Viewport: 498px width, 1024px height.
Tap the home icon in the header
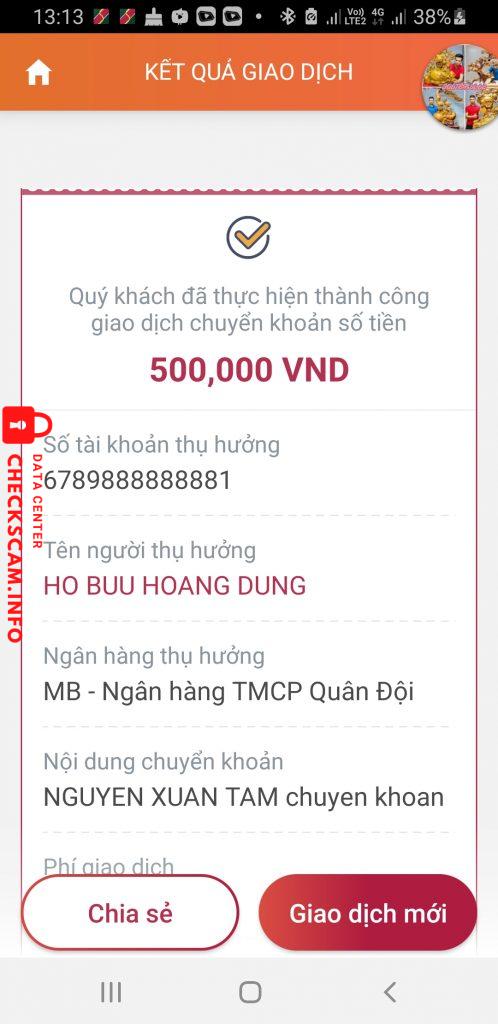(x=39, y=72)
